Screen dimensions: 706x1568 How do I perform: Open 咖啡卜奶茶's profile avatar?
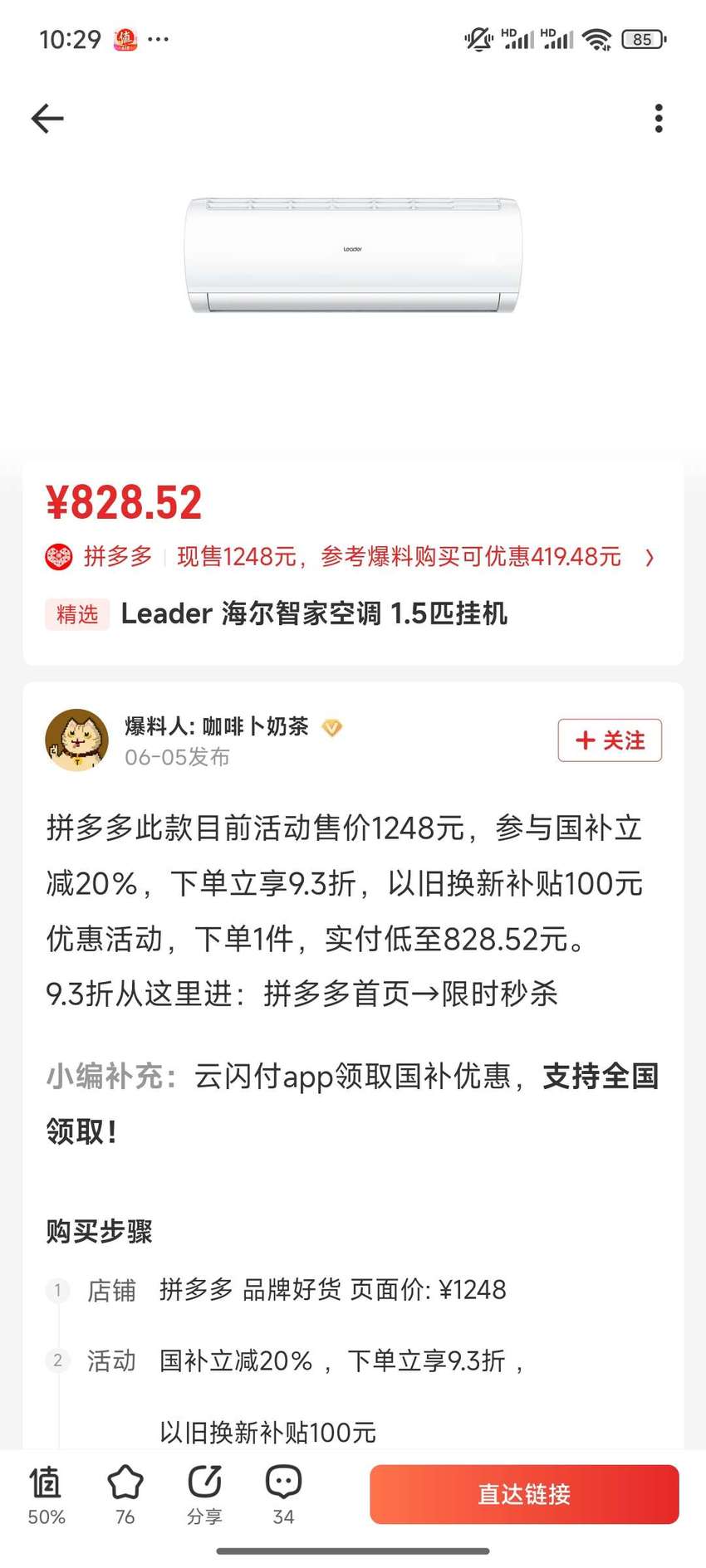click(x=76, y=740)
